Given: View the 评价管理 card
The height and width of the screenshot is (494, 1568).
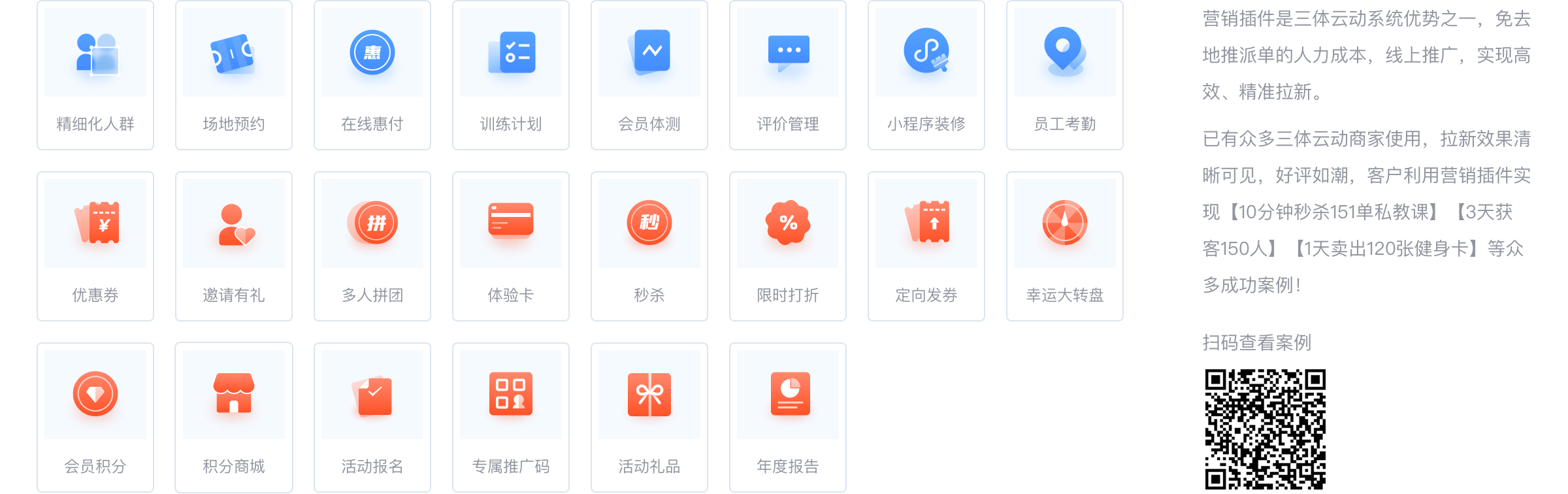Looking at the screenshot, I should 788,75.
